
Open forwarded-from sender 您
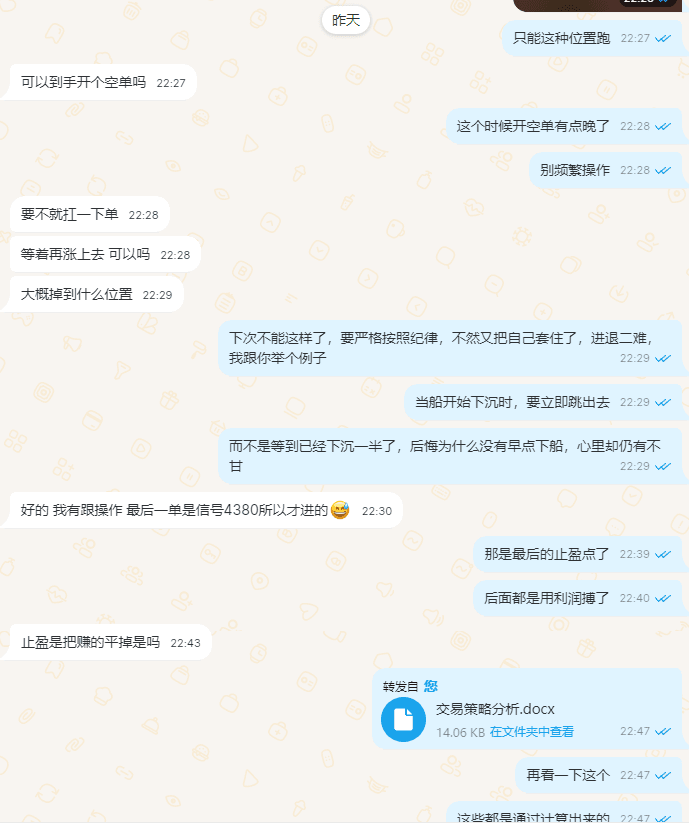pos(431,686)
